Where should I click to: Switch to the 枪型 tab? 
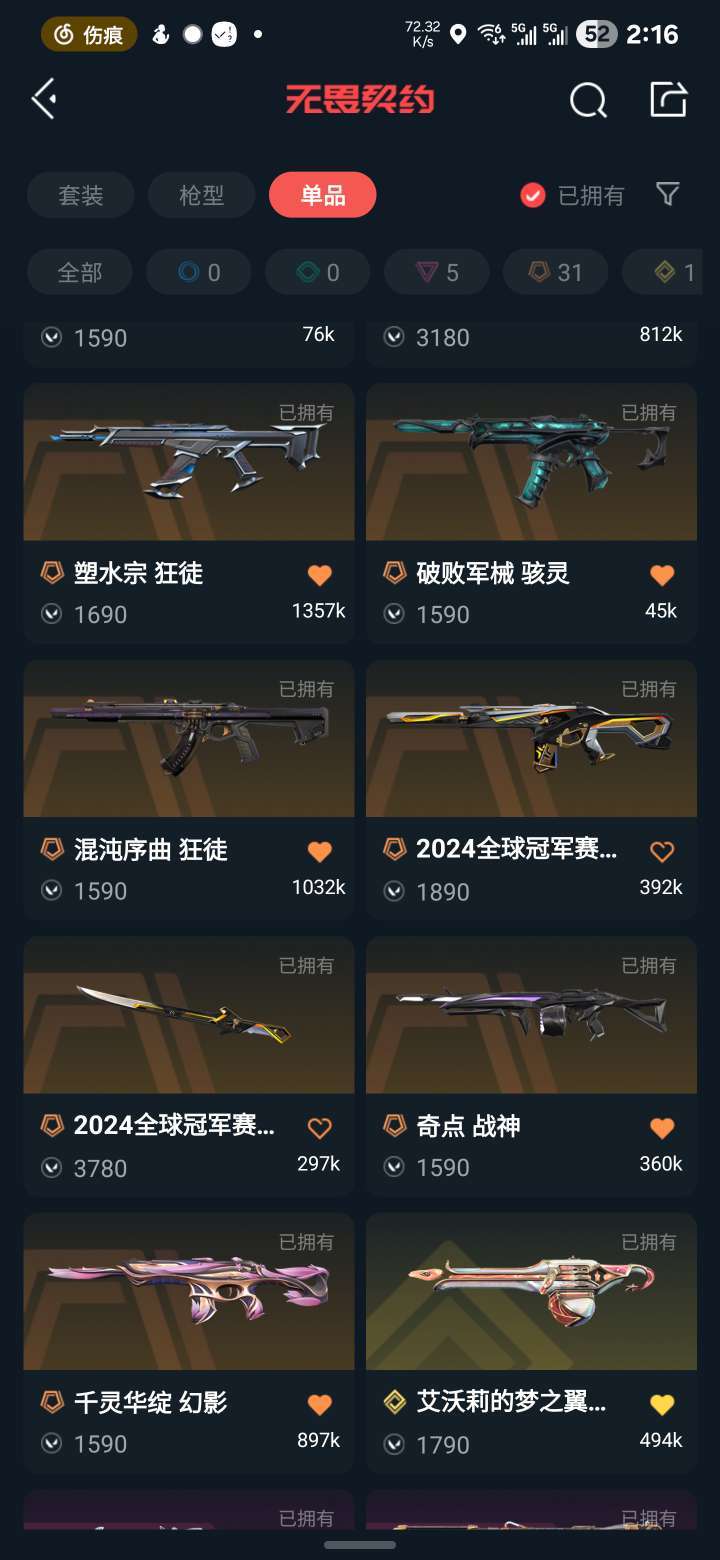tap(201, 195)
